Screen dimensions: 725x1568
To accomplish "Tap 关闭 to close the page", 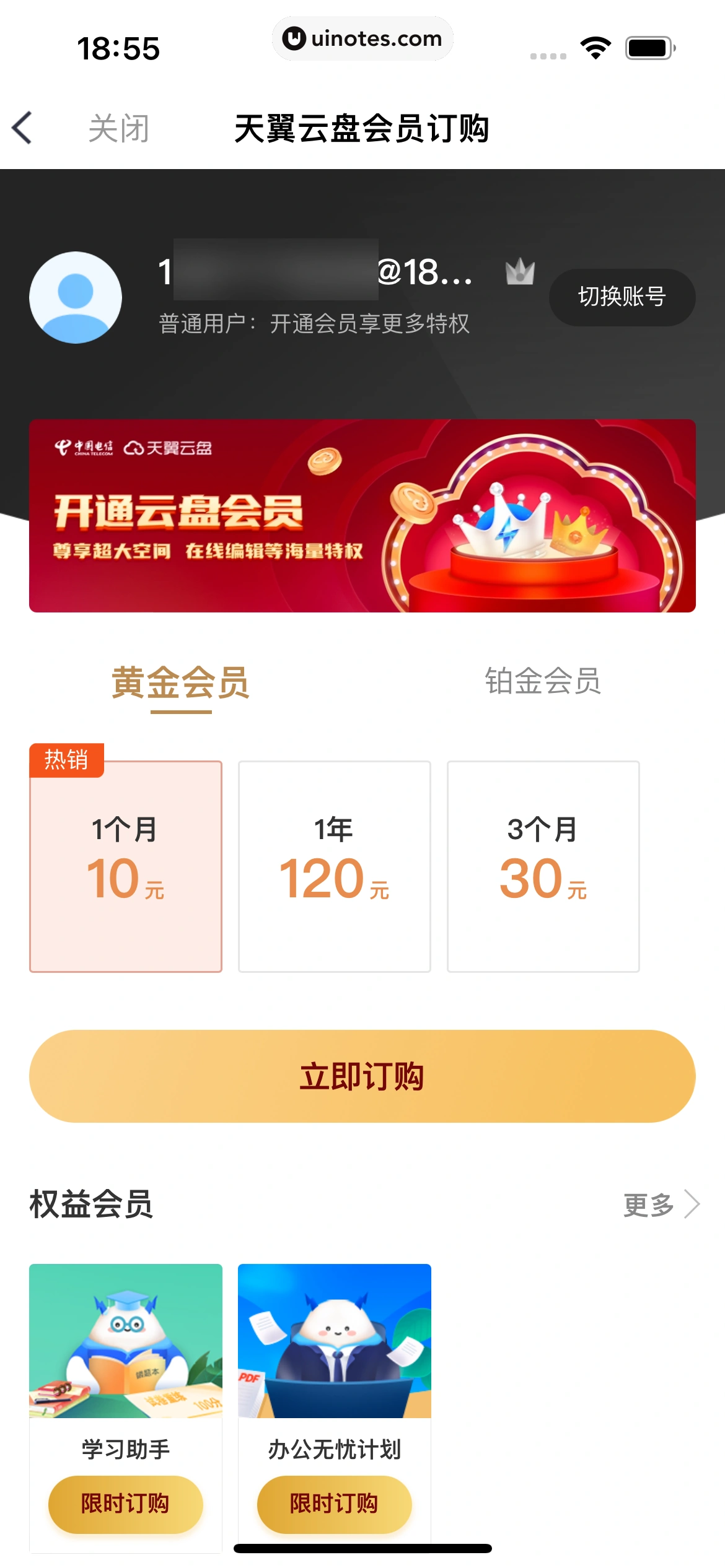I will (118, 129).
